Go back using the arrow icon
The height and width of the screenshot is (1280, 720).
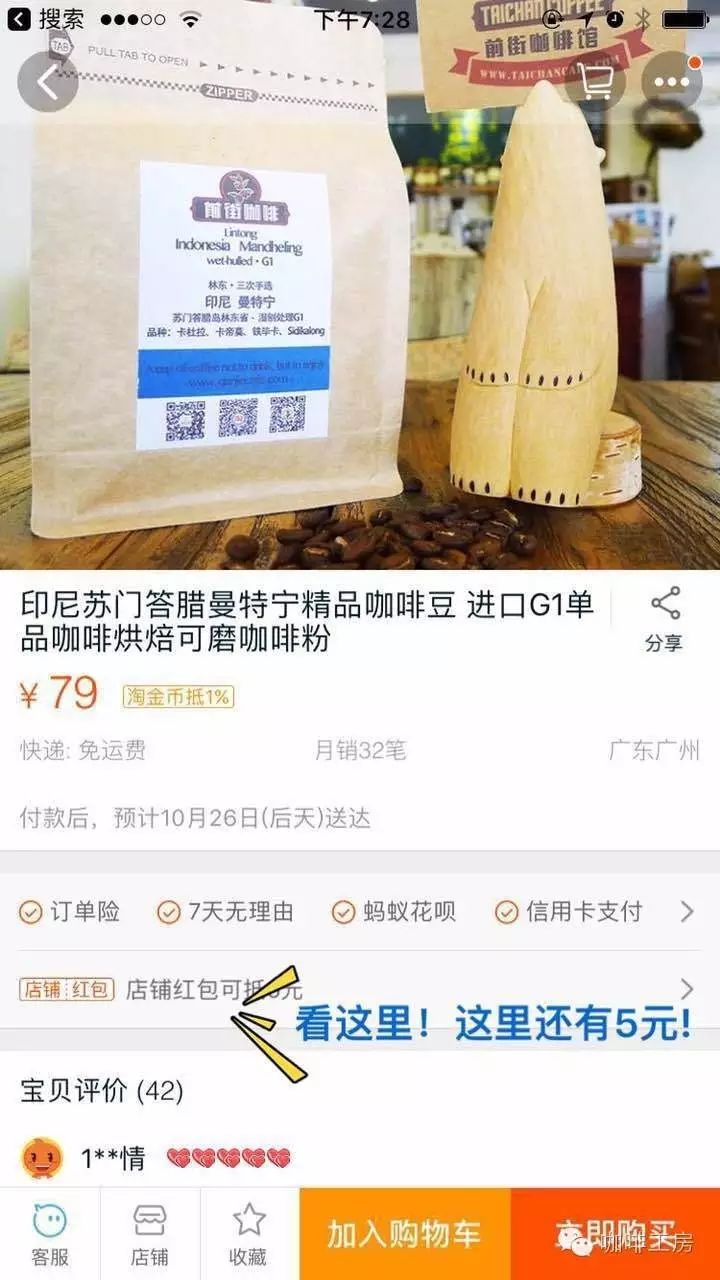tap(47, 83)
